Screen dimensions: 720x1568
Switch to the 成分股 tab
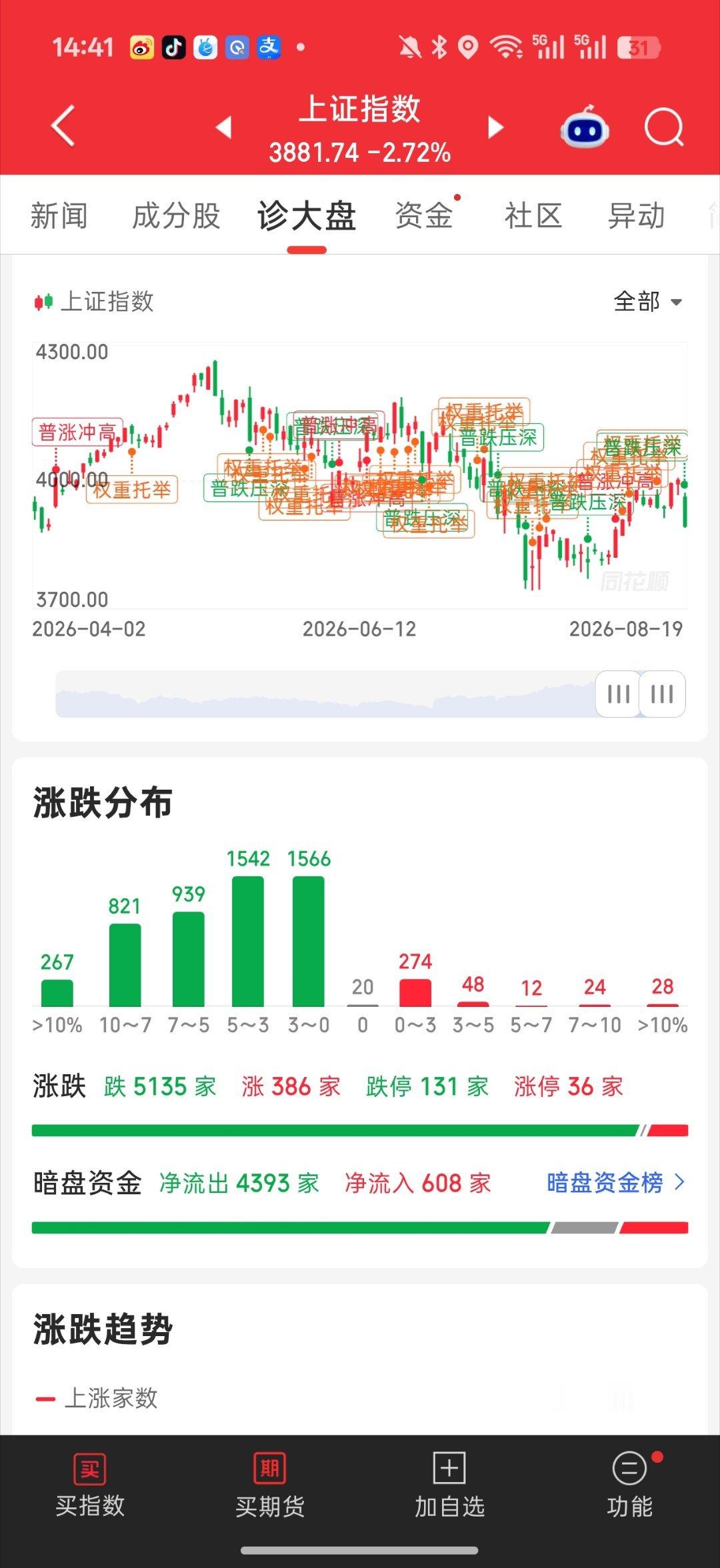(177, 217)
